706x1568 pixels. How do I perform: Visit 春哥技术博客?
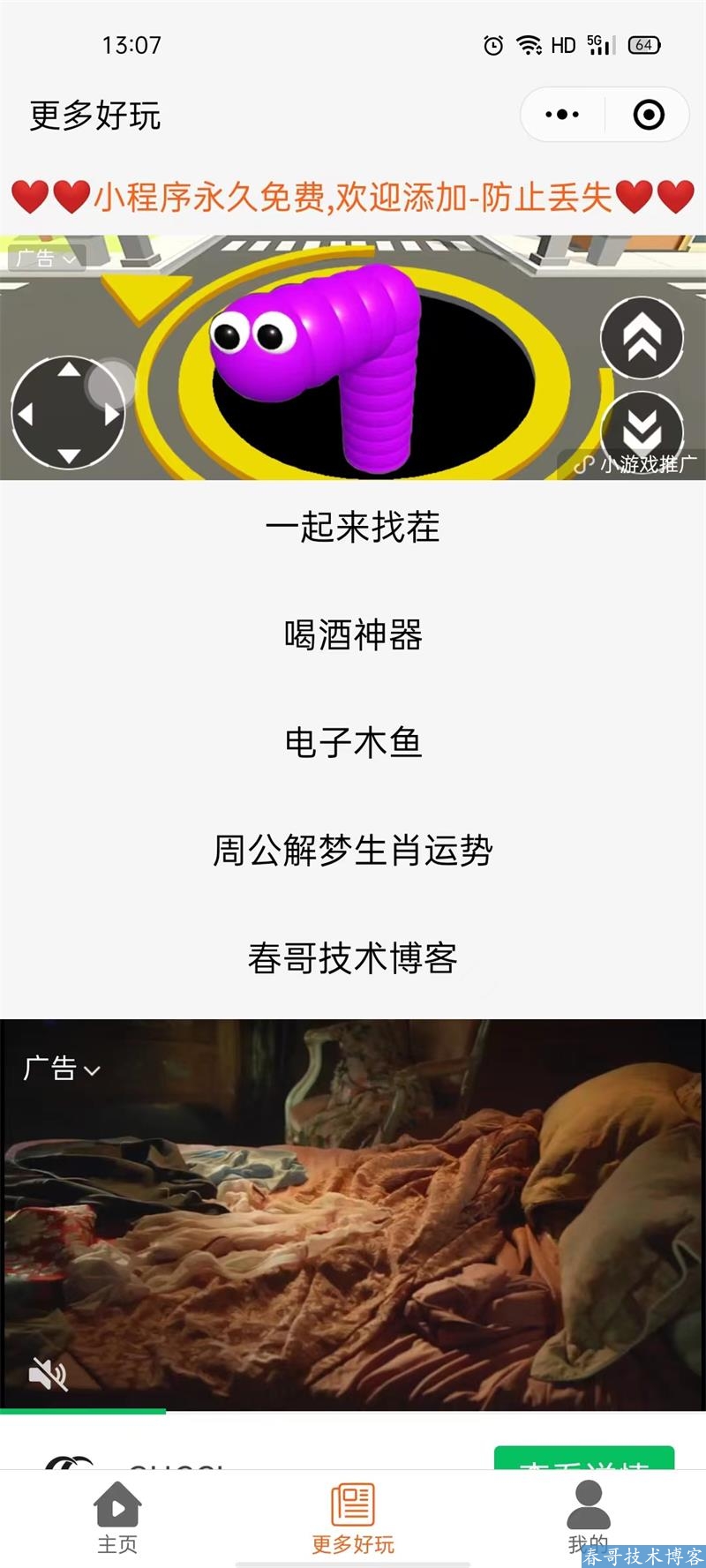pyautogui.click(x=353, y=957)
